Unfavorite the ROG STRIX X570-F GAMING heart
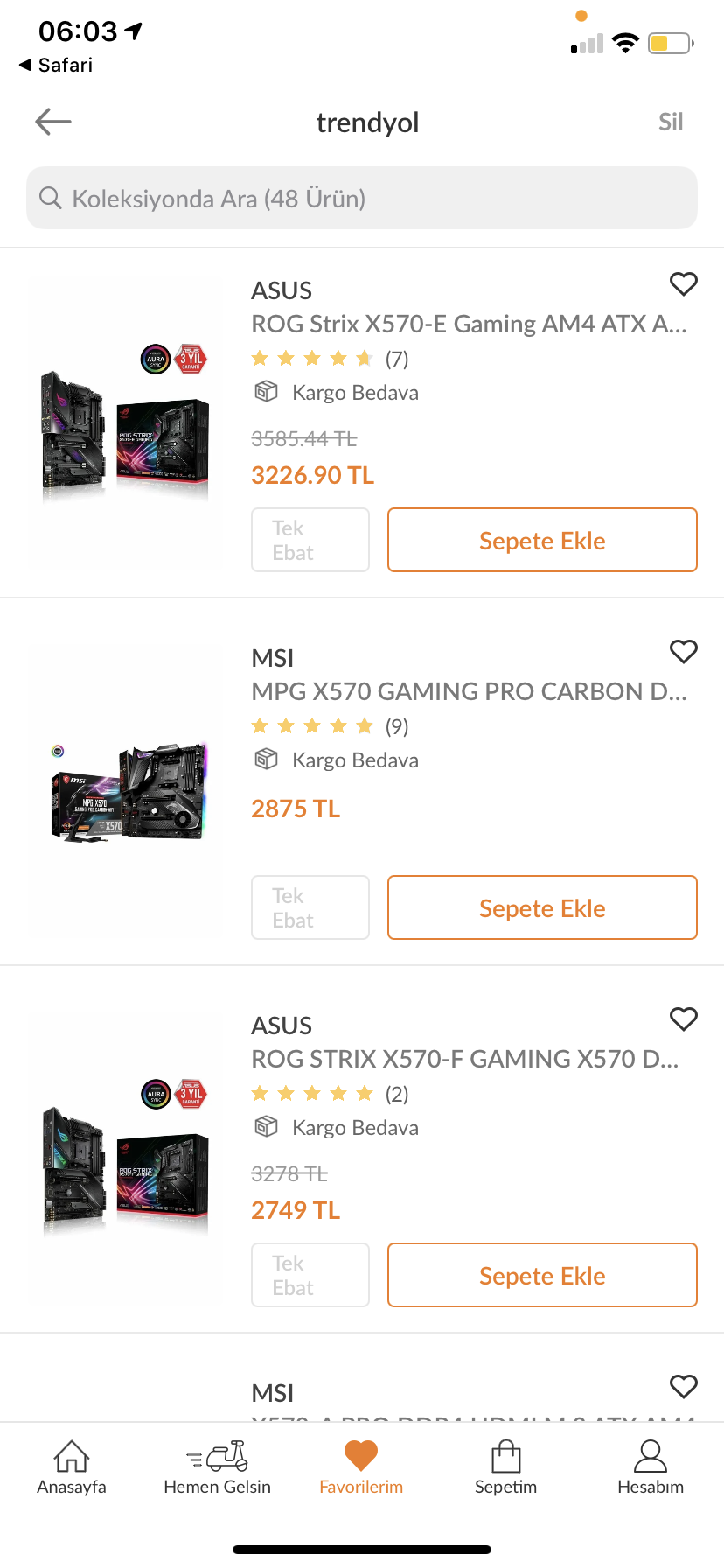 (x=683, y=1019)
